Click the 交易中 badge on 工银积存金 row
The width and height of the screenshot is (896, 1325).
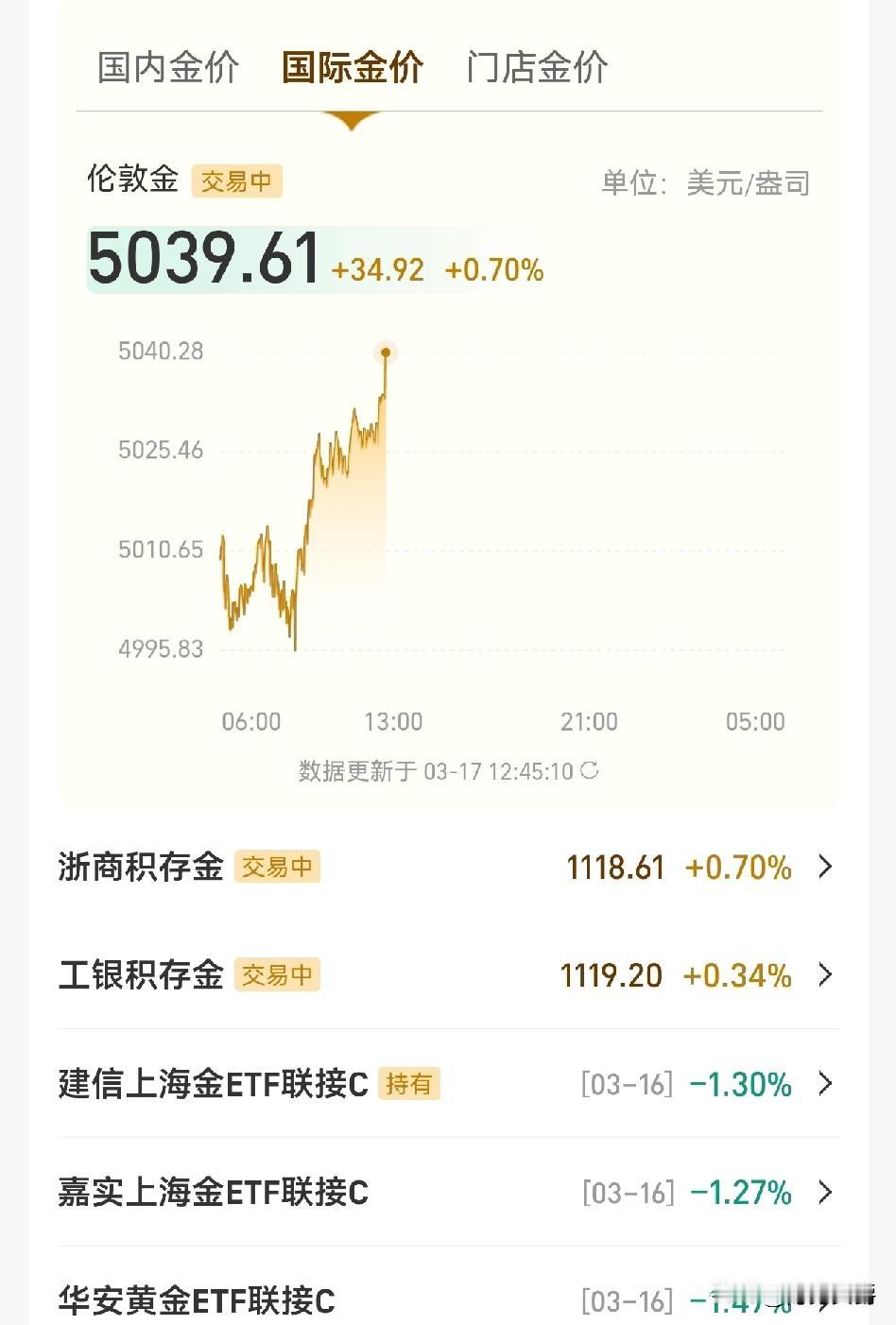pos(279,975)
